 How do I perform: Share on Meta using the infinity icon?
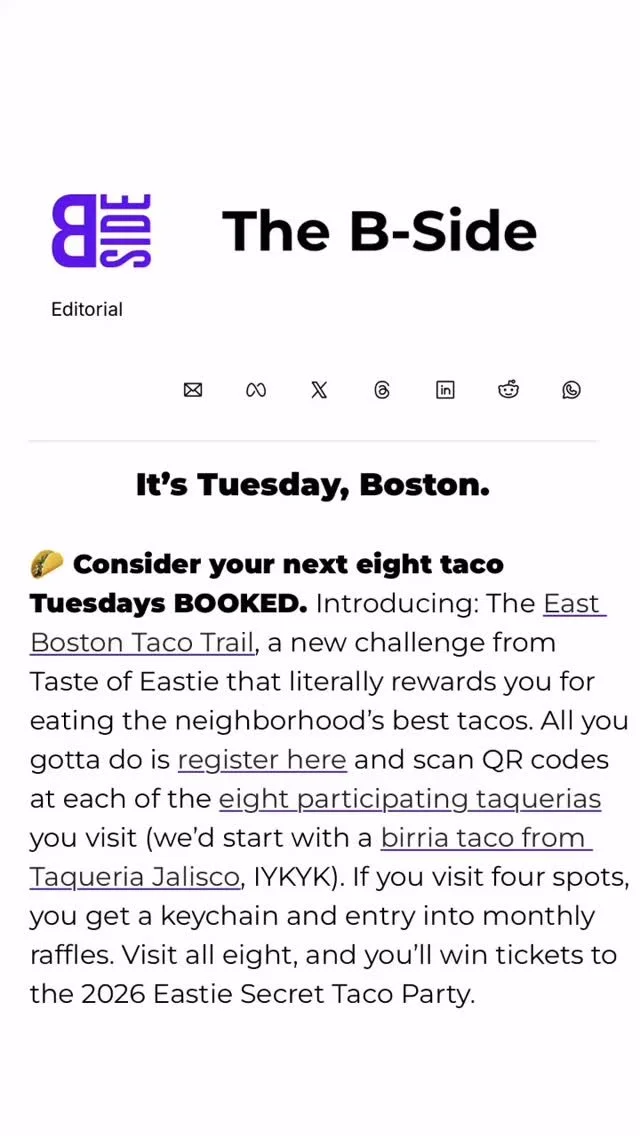pos(255,390)
